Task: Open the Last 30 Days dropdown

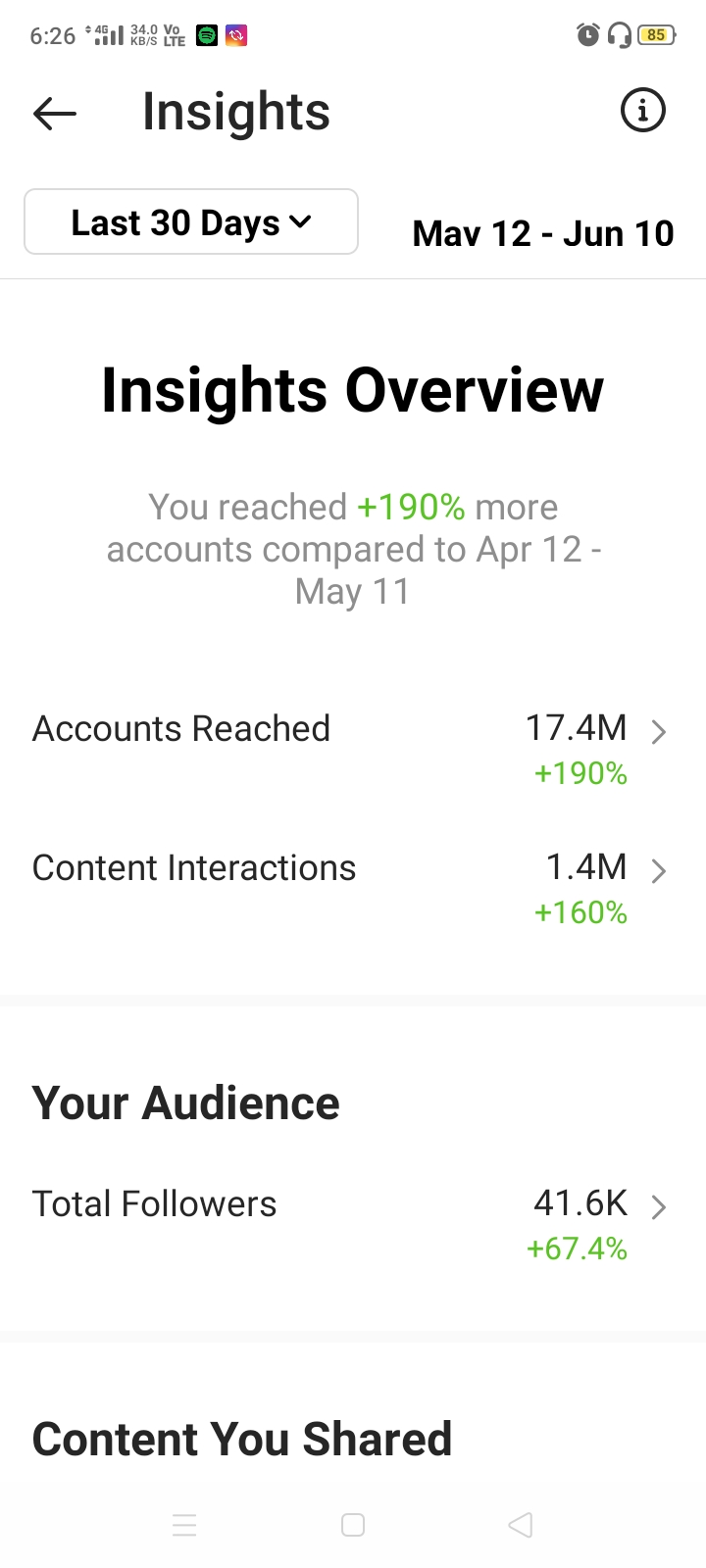Action: coord(191,222)
